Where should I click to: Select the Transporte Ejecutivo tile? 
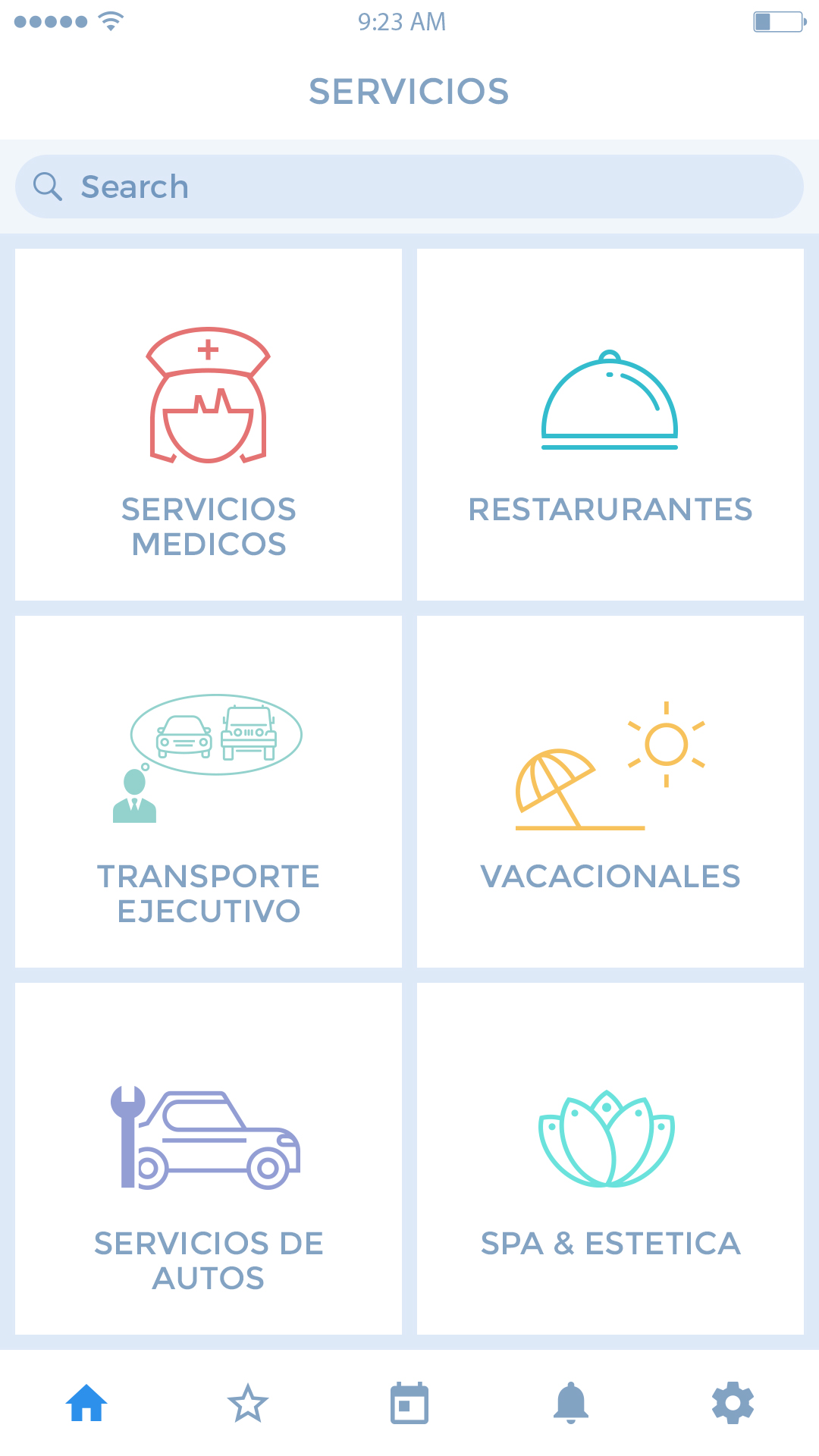click(x=209, y=792)
